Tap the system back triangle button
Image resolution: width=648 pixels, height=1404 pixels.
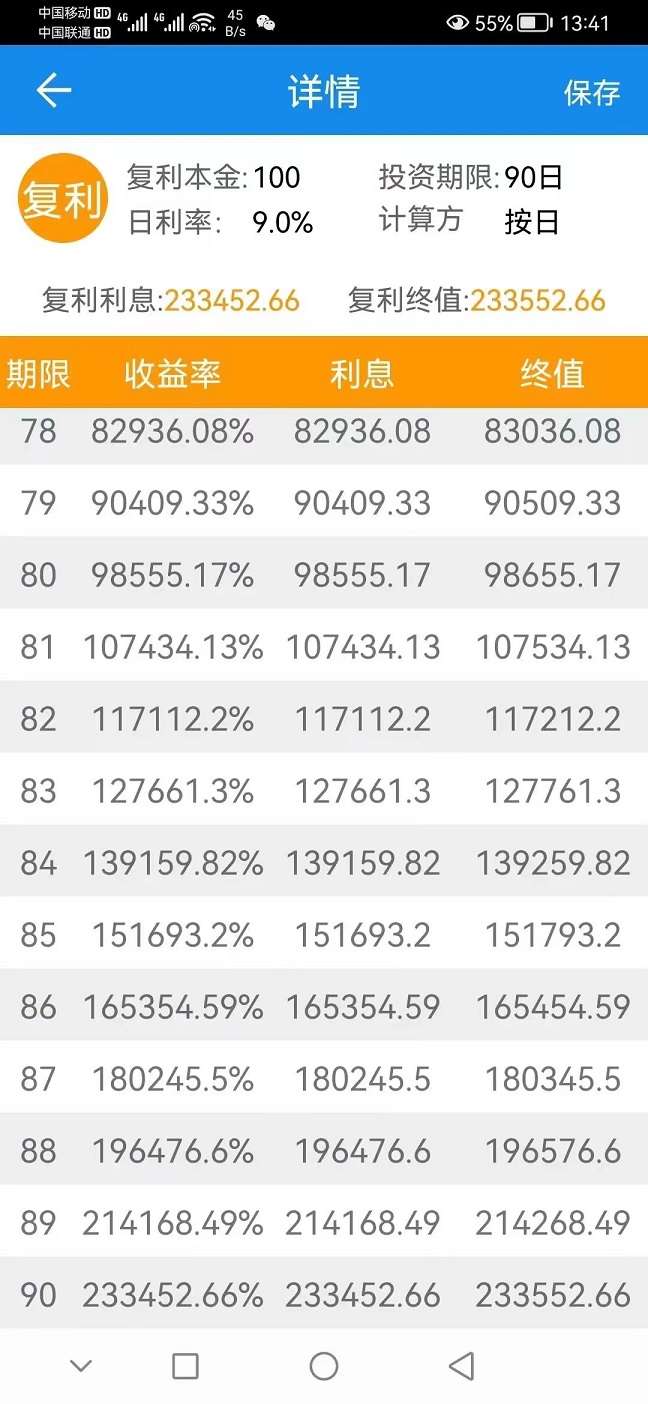coord(461,1366)
